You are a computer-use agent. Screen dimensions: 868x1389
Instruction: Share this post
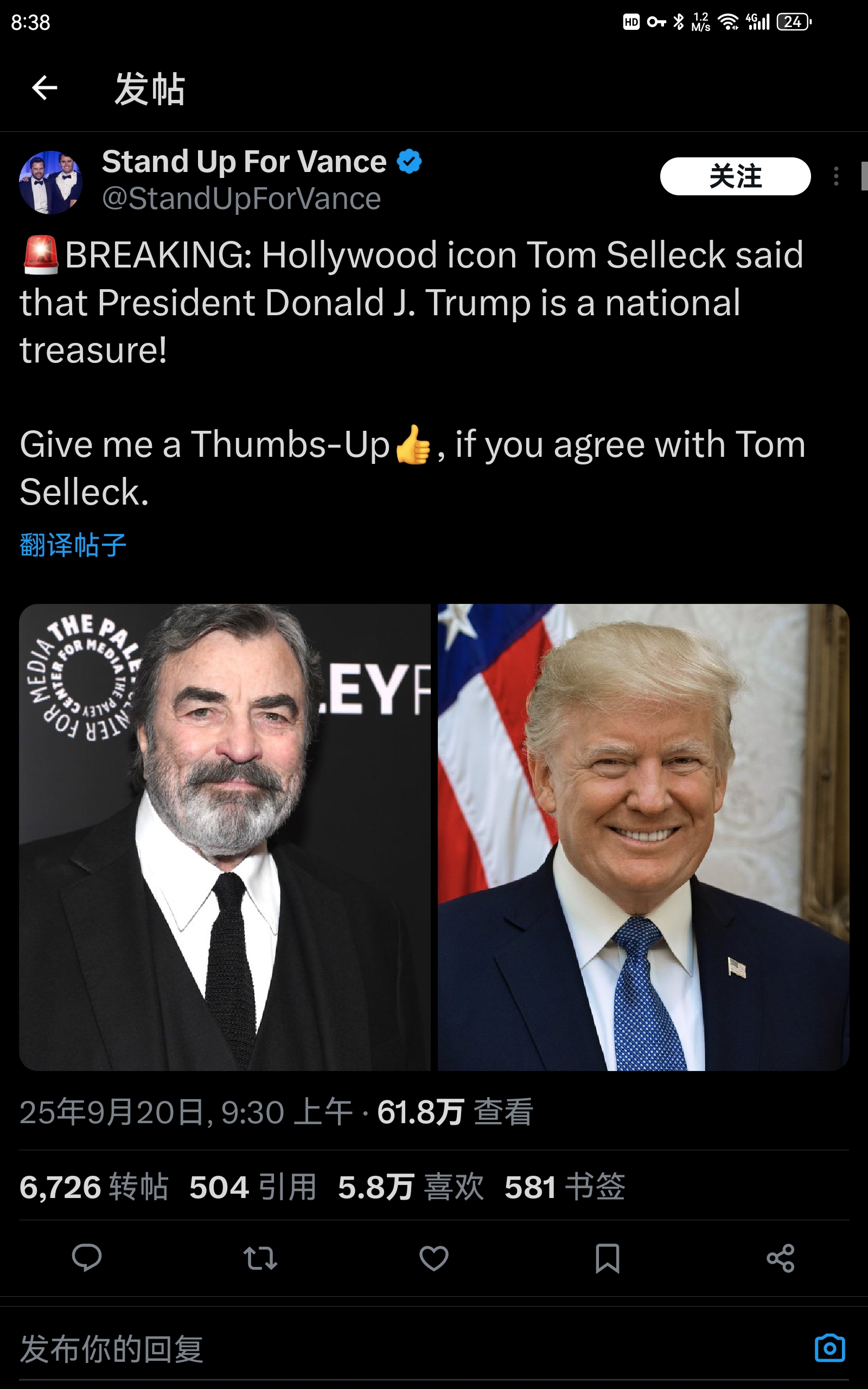781,1258
